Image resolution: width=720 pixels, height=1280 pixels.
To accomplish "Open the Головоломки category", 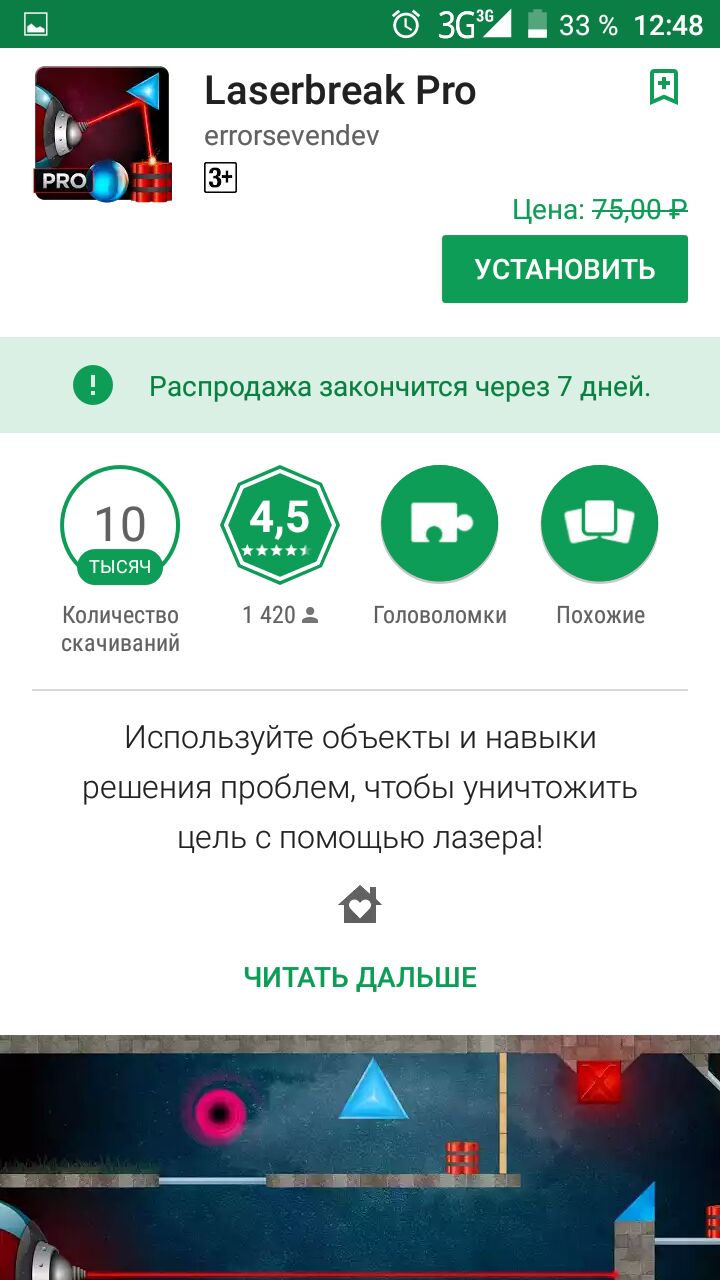I will click(x=439, y=524).
